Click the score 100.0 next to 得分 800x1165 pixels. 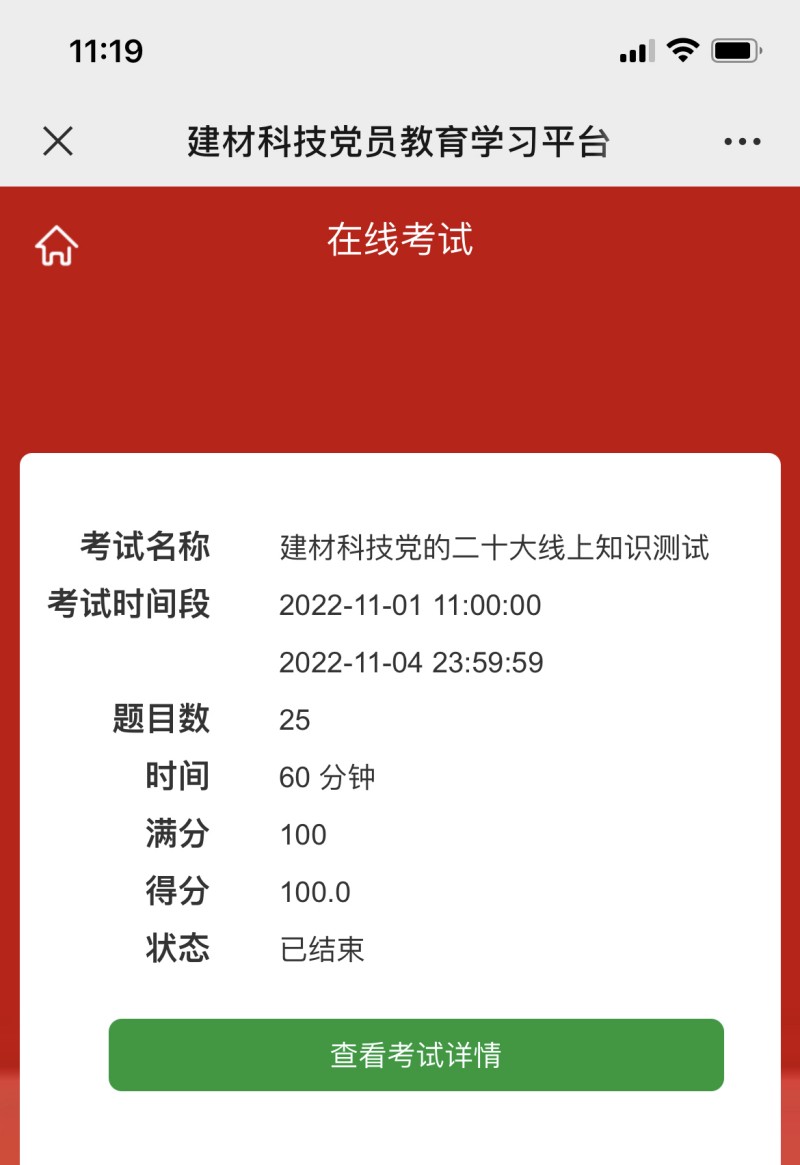pos(311,891)
